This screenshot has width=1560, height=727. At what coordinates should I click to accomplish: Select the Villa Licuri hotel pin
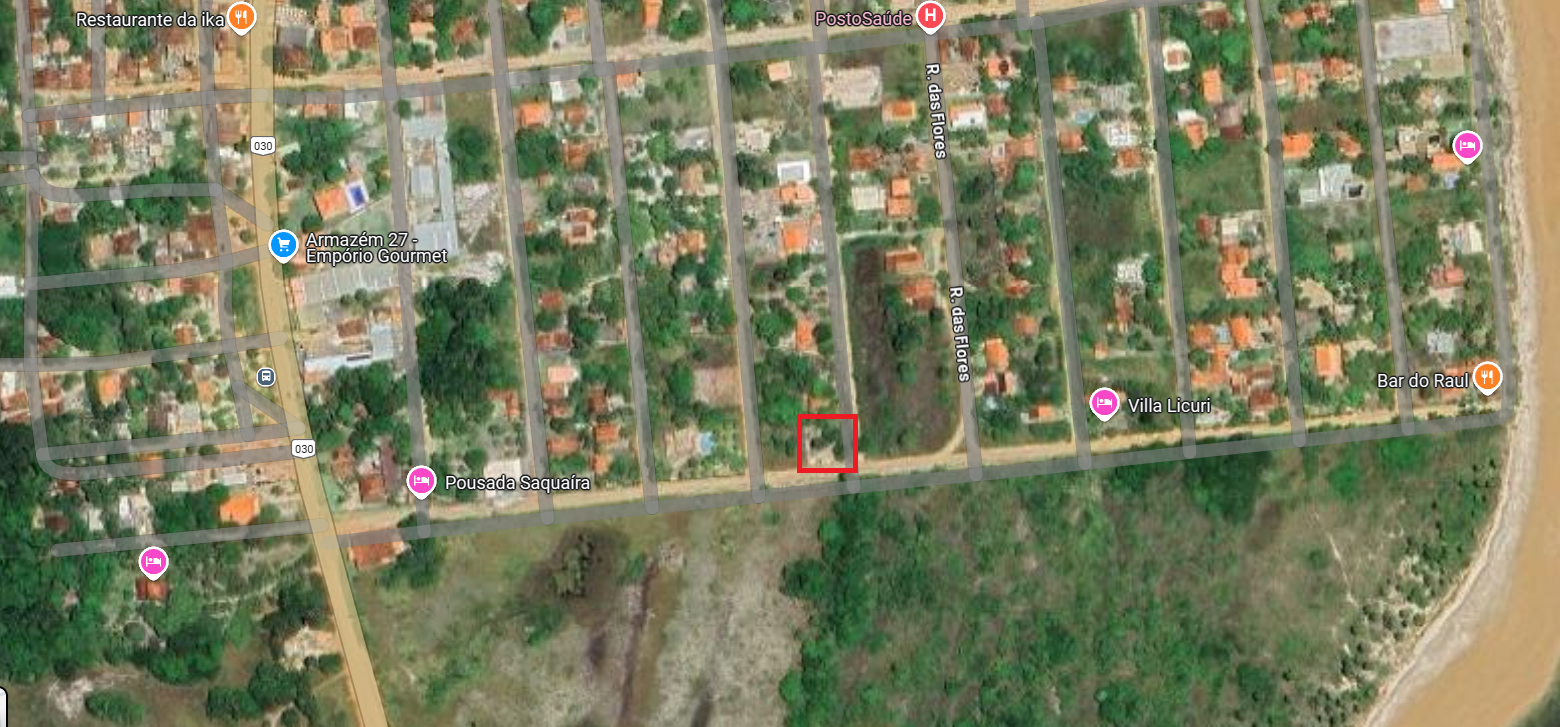pos(1104,403)
